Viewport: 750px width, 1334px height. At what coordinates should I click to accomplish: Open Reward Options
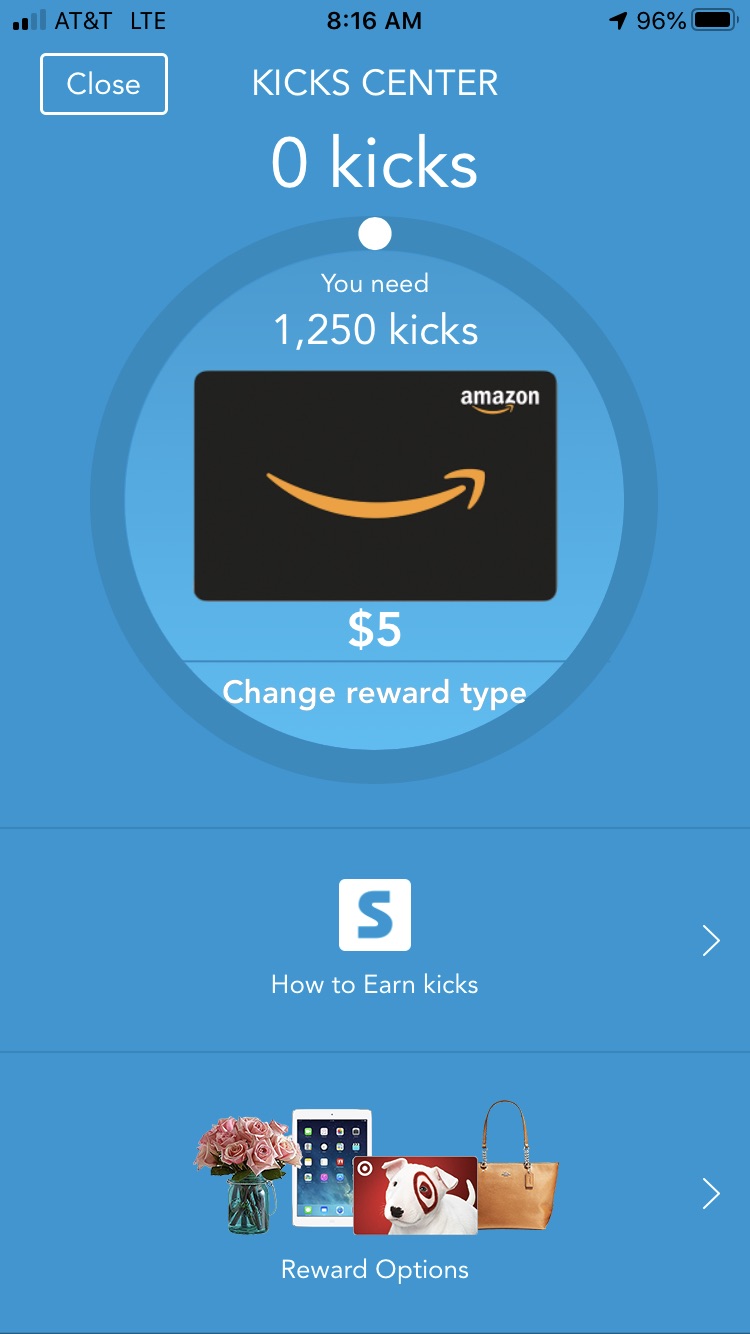[x=374, y=1192]
